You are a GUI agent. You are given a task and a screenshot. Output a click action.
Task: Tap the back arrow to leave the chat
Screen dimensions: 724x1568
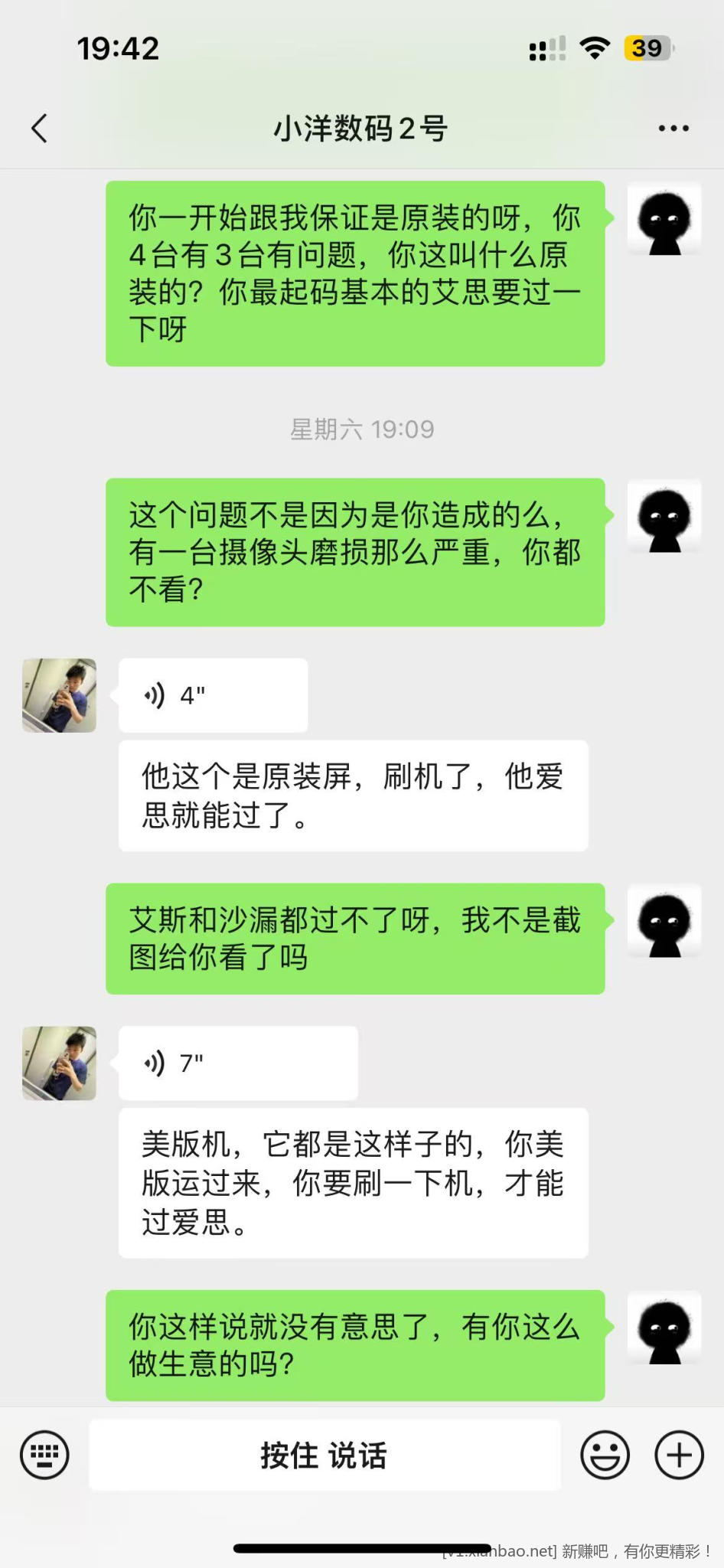pos(39,128)
